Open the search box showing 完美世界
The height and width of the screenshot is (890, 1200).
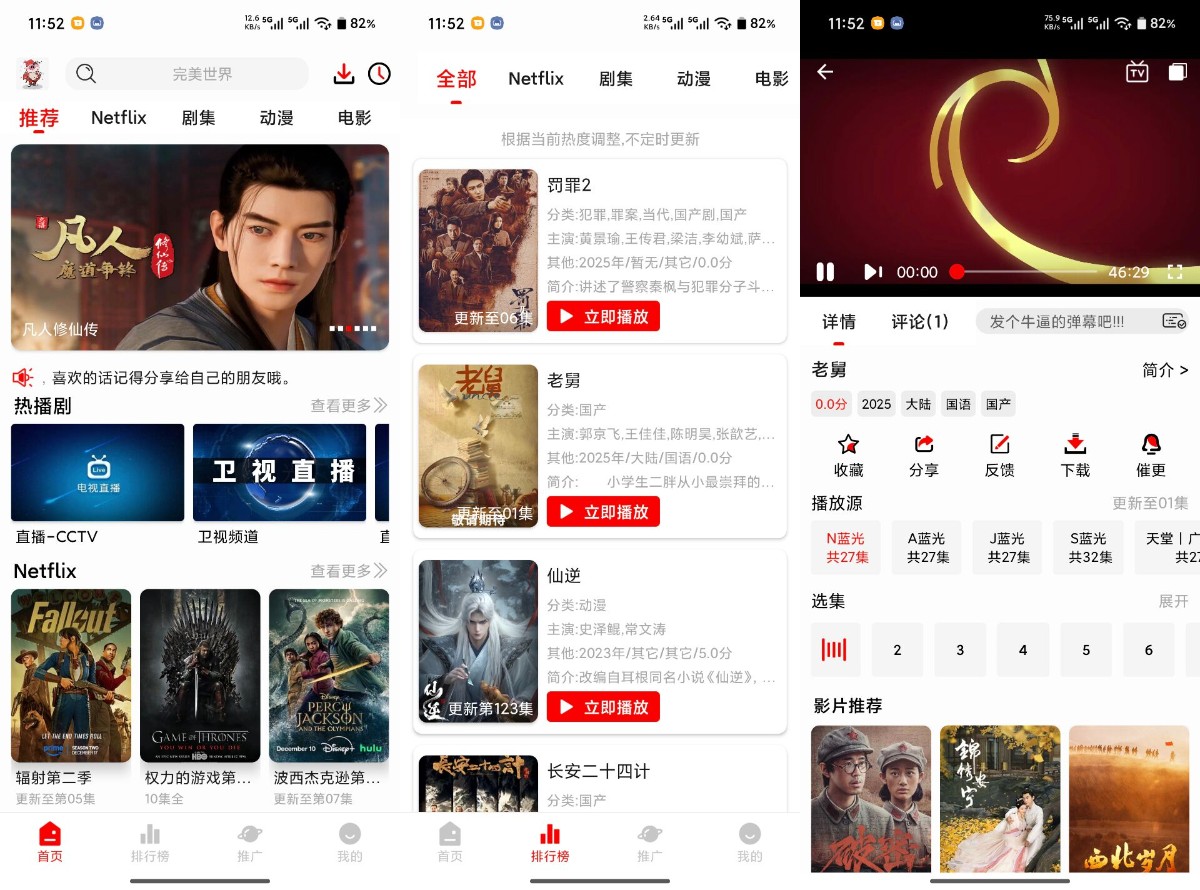tap(187, 74)
